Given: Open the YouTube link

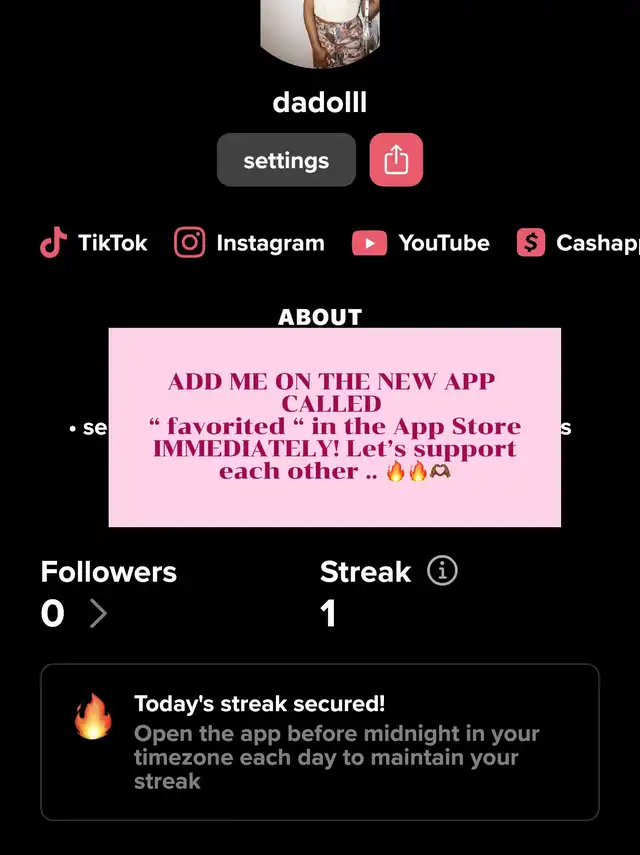Looking at the screenshot, I should tap(421, 243).
